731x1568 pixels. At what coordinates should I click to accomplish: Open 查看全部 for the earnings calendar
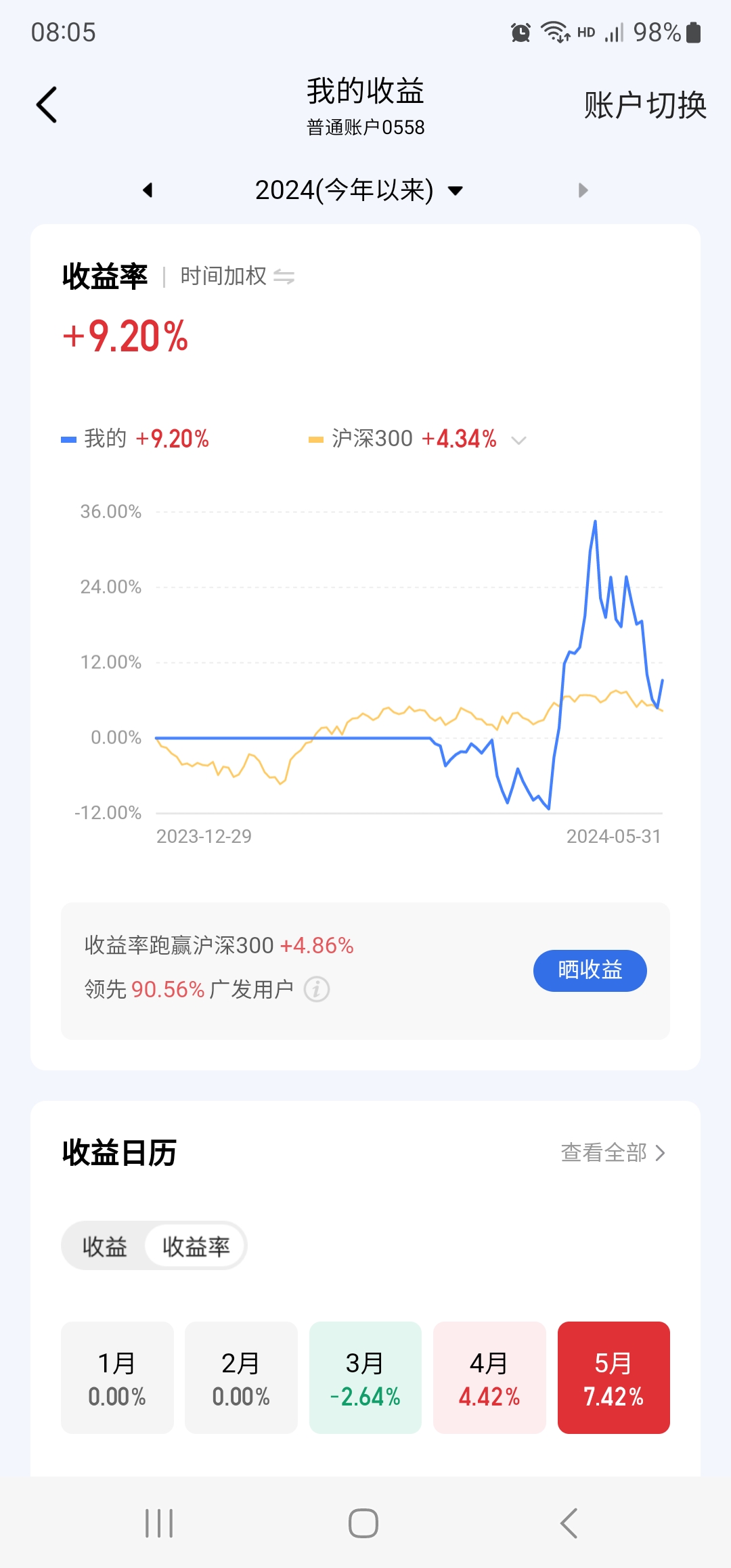pyautogui.click(x=613, y=1152)
